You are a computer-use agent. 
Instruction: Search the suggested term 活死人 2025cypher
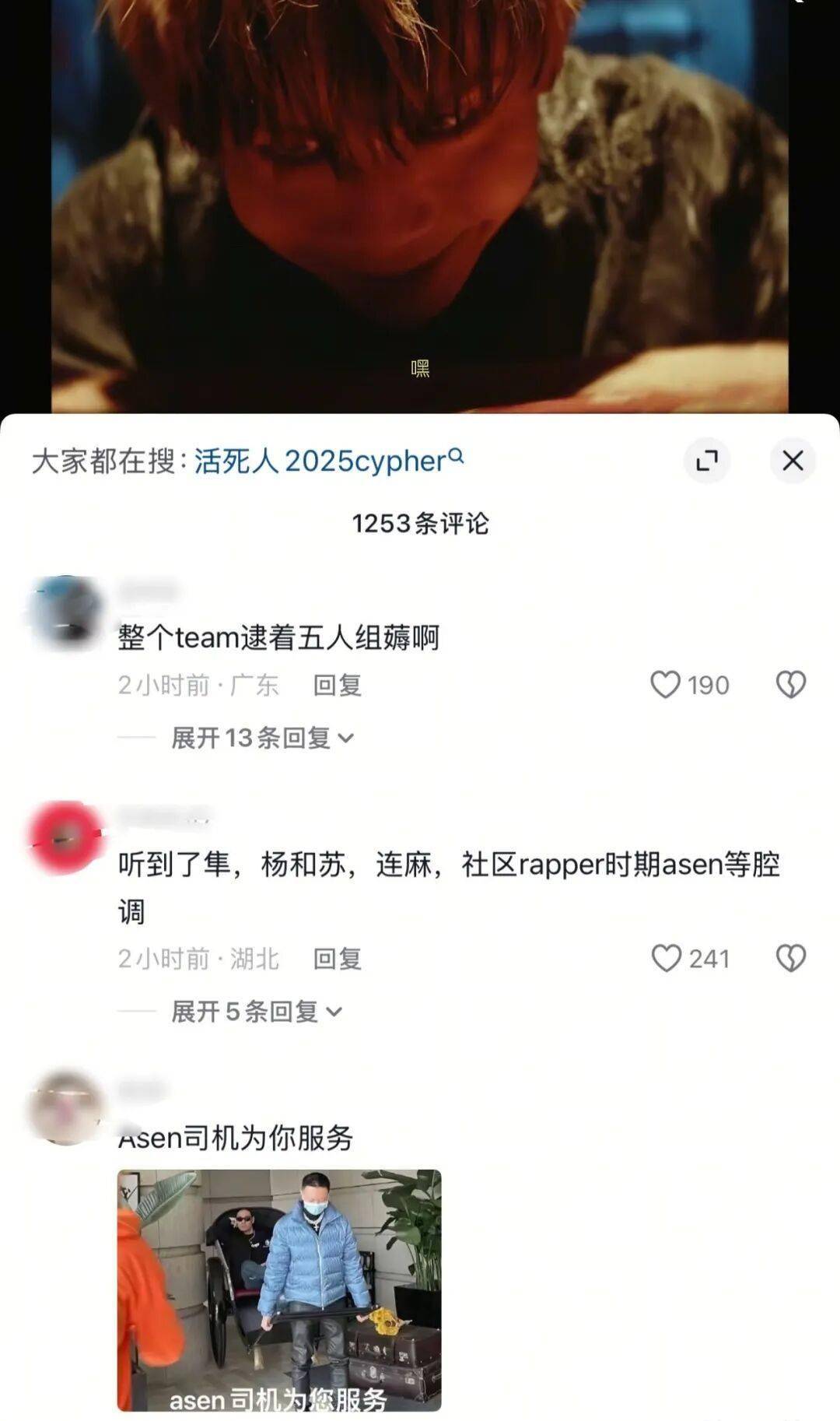click(327, 461)
